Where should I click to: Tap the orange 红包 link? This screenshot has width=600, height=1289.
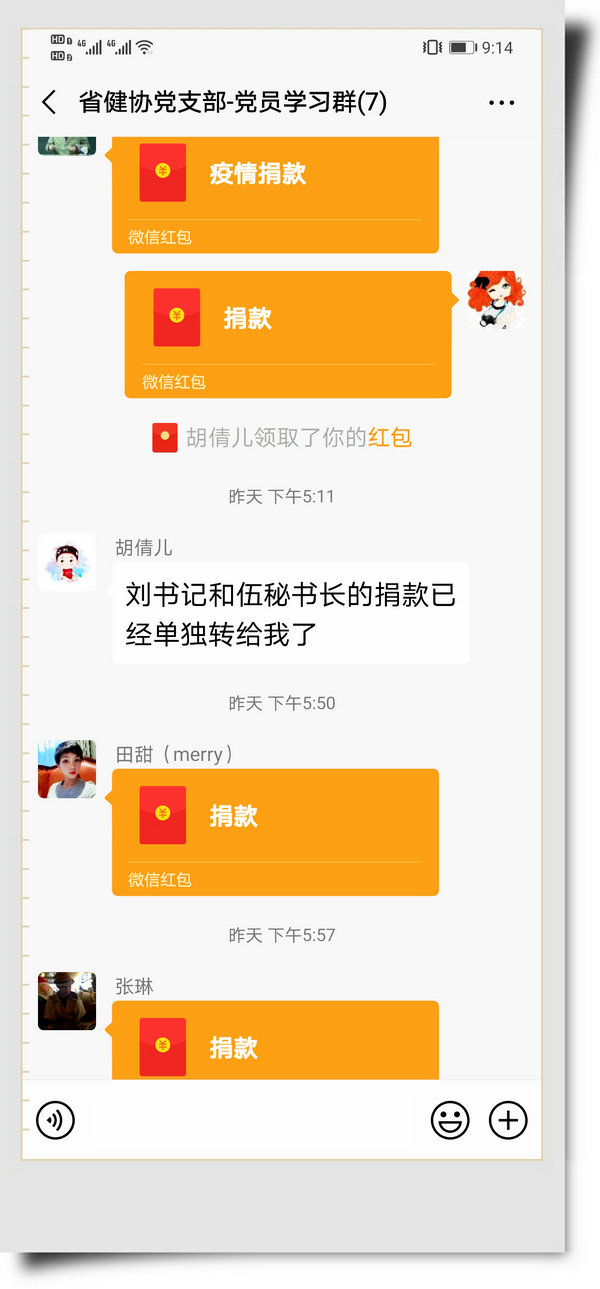390,437
